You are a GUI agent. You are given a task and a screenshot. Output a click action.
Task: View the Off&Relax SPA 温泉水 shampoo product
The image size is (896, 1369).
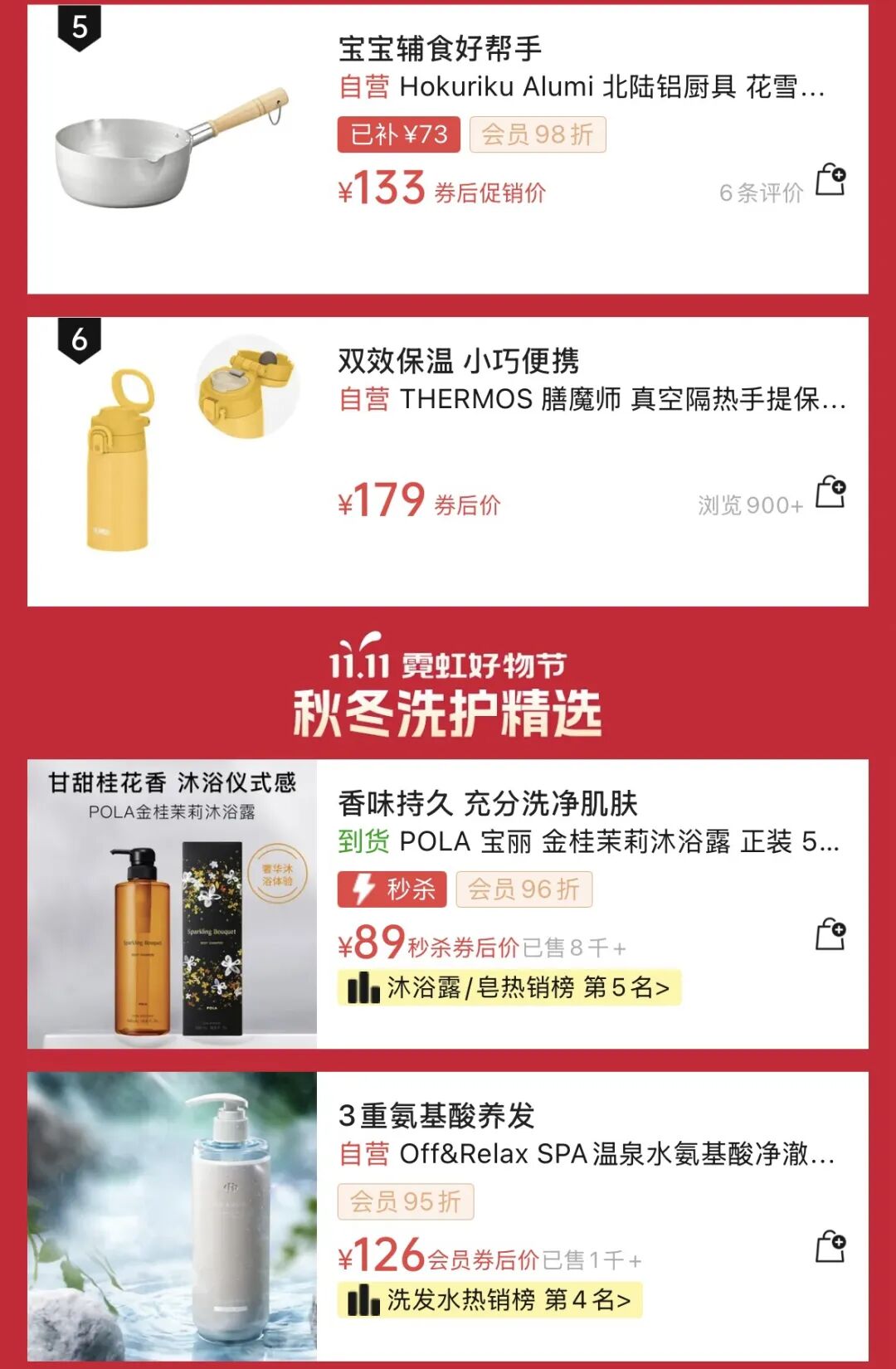(587, 1153)
